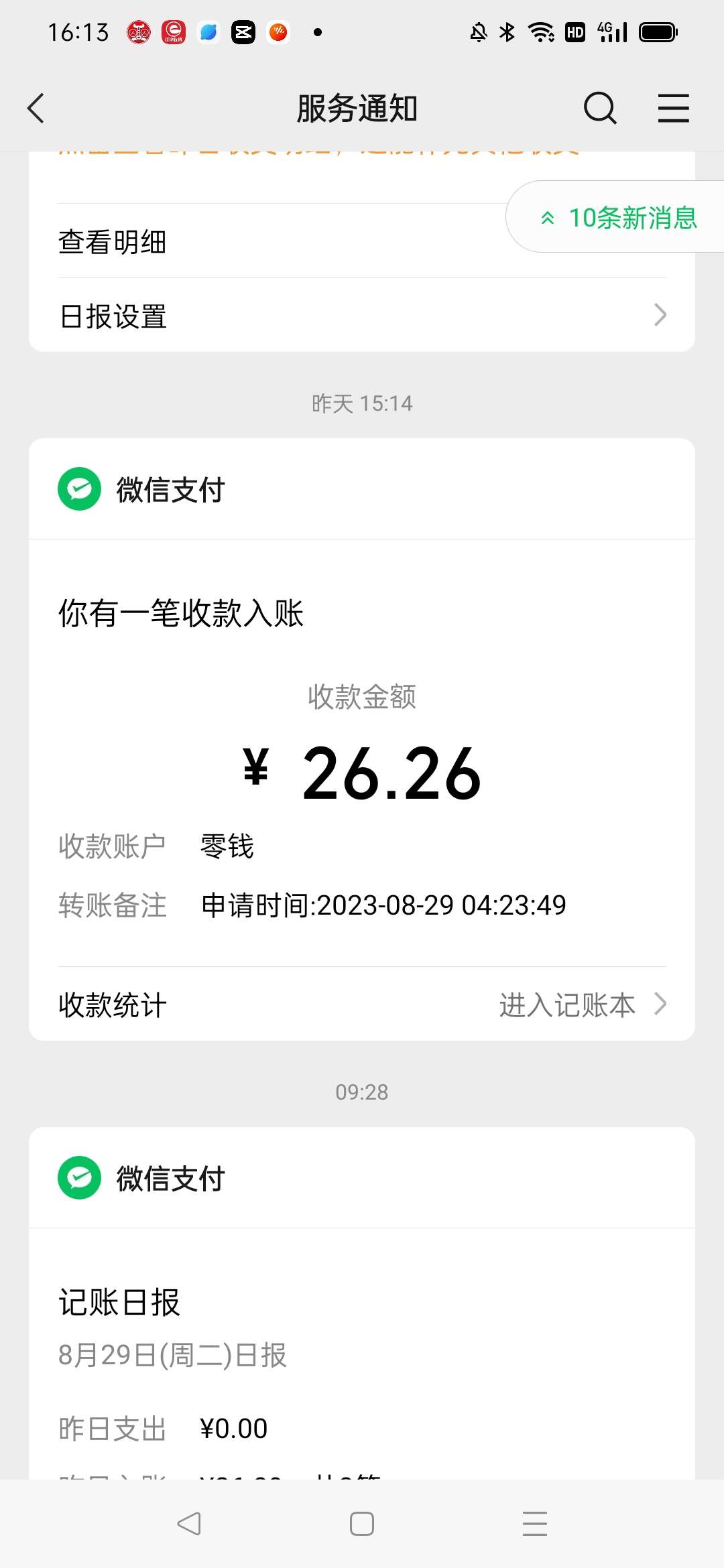The image size is (724, 1568).
Task: Open 收款统计 进入记账本
Action: [362, 1004]
